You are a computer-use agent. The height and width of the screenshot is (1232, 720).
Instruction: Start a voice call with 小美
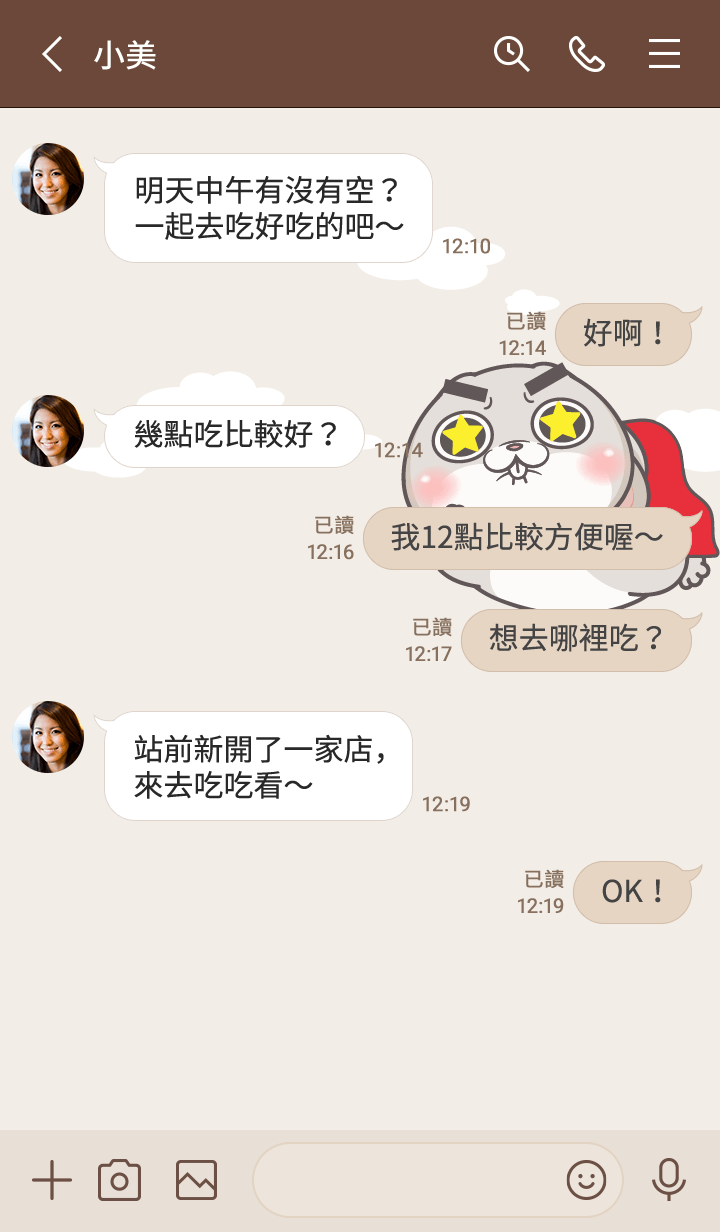(x=587, y=54)
